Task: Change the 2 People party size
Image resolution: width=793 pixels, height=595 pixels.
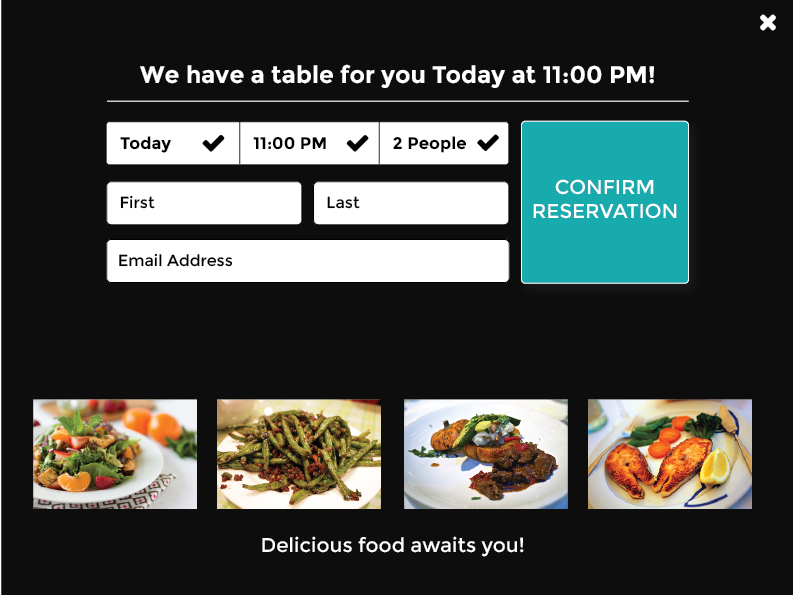Action: pos(444,143)
